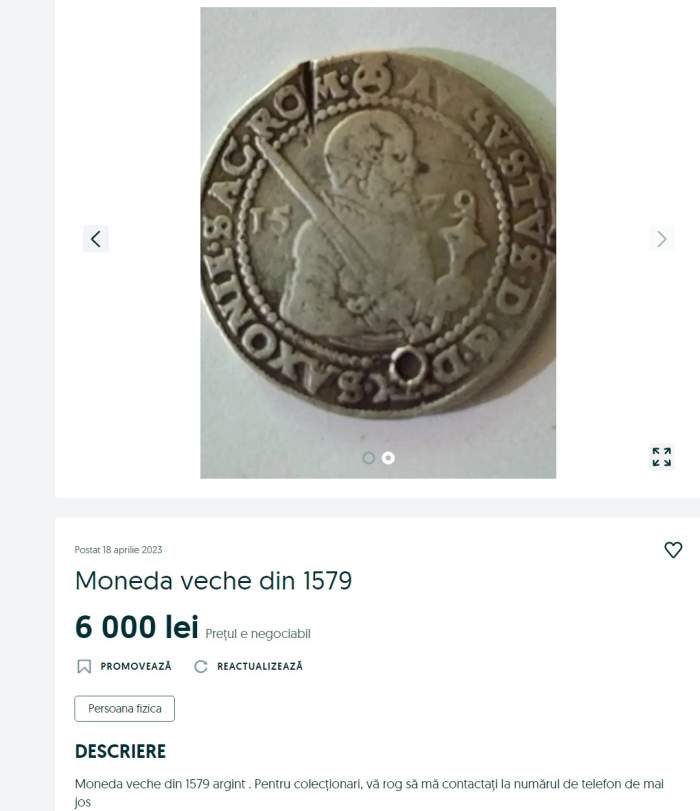Tap Reactualizează to refresh the listing
700x811 pixels.
click(249, 666)
